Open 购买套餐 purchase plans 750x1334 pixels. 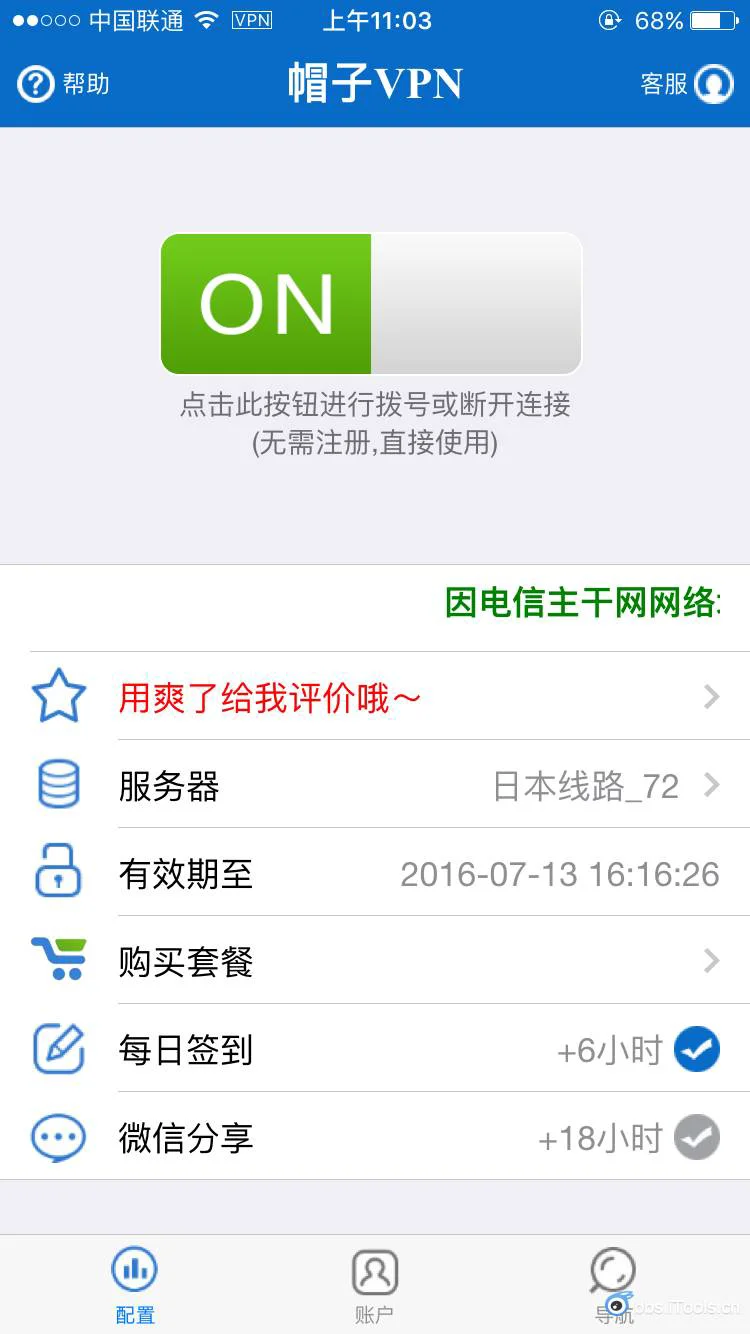pos(375,961)
